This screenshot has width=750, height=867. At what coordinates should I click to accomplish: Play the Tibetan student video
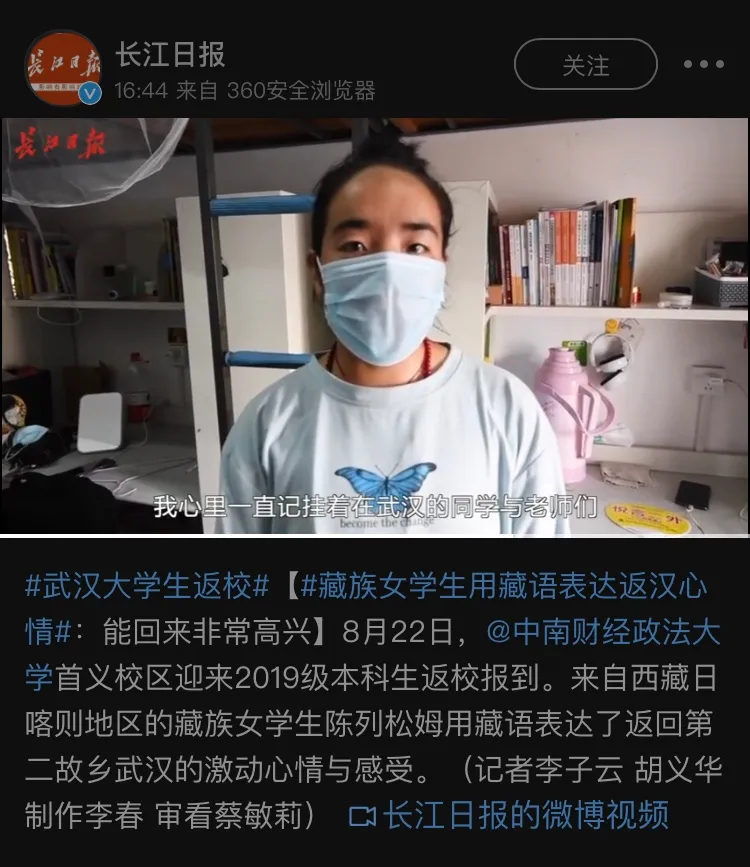375,327
